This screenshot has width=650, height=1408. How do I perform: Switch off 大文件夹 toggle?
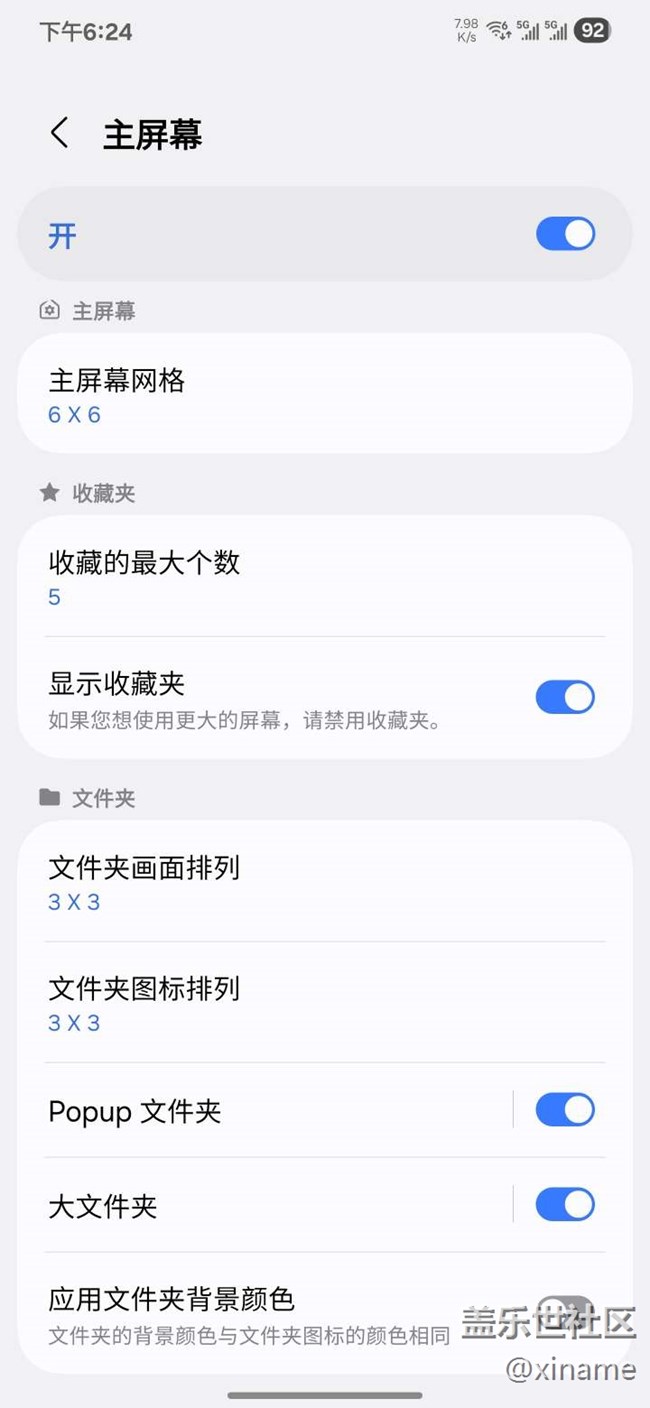coord(565,1205)
